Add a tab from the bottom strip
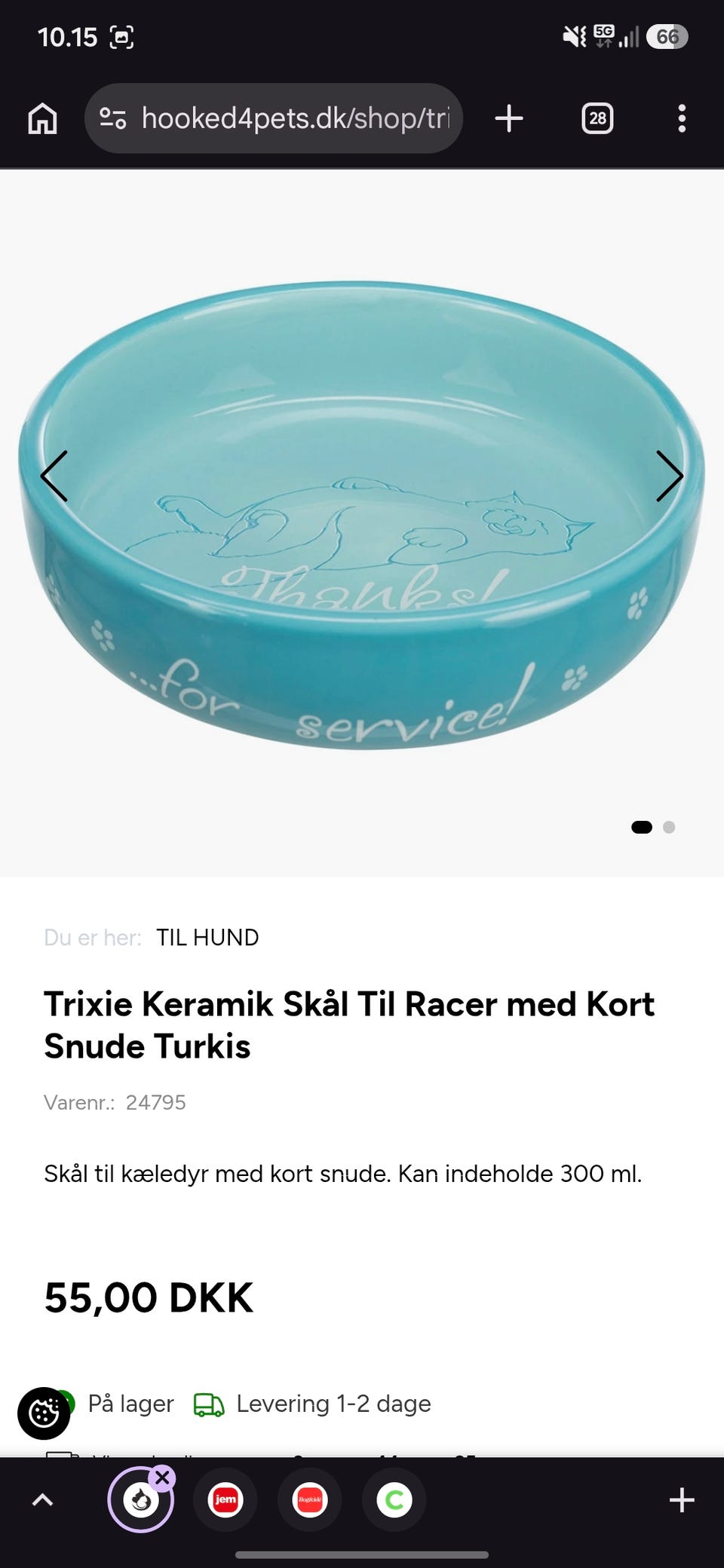Viewport: 724px width, 1568px height. click(x=682, y=1500)
